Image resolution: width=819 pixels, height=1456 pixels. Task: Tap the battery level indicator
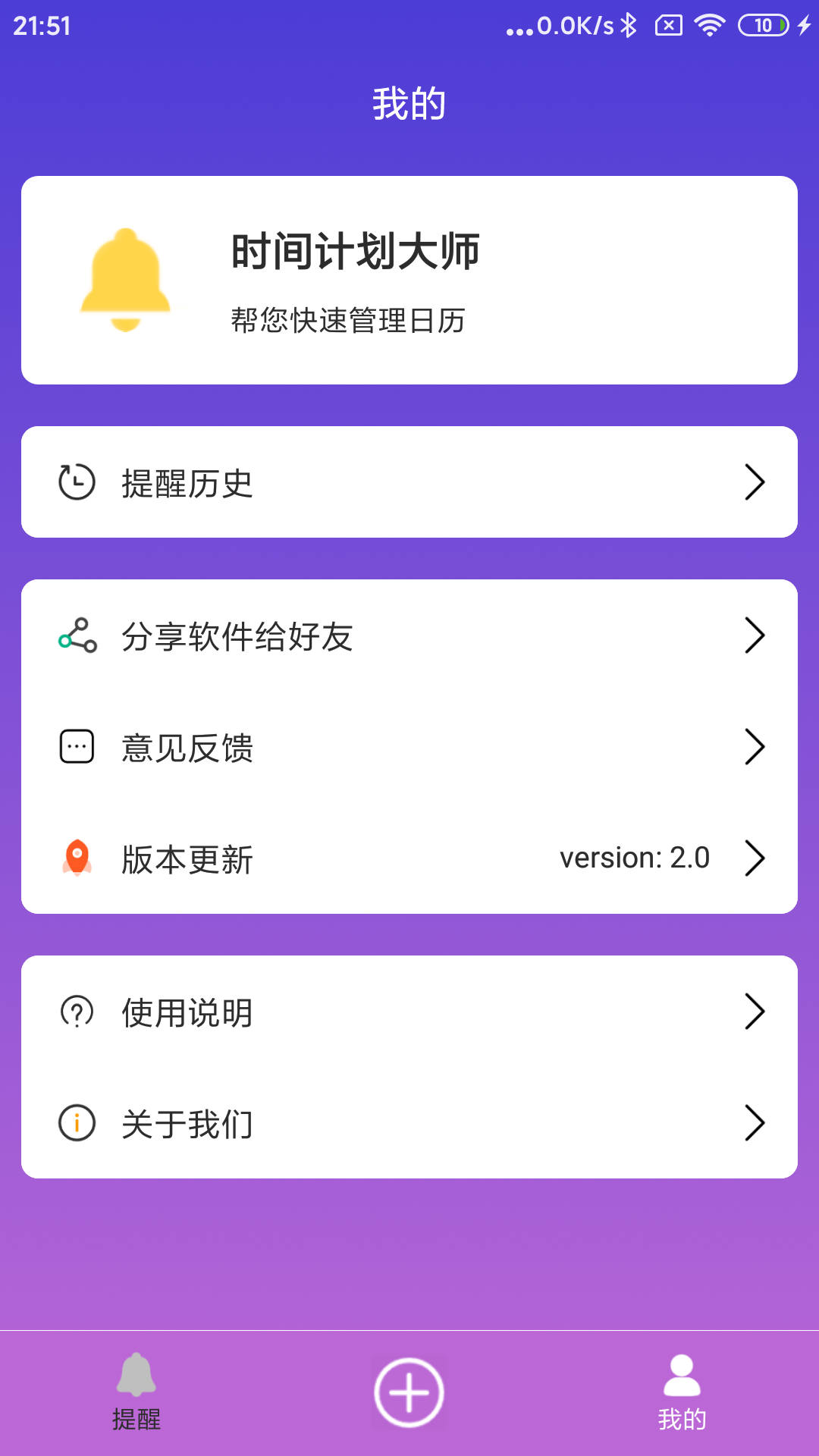click(x=764, y=24)
